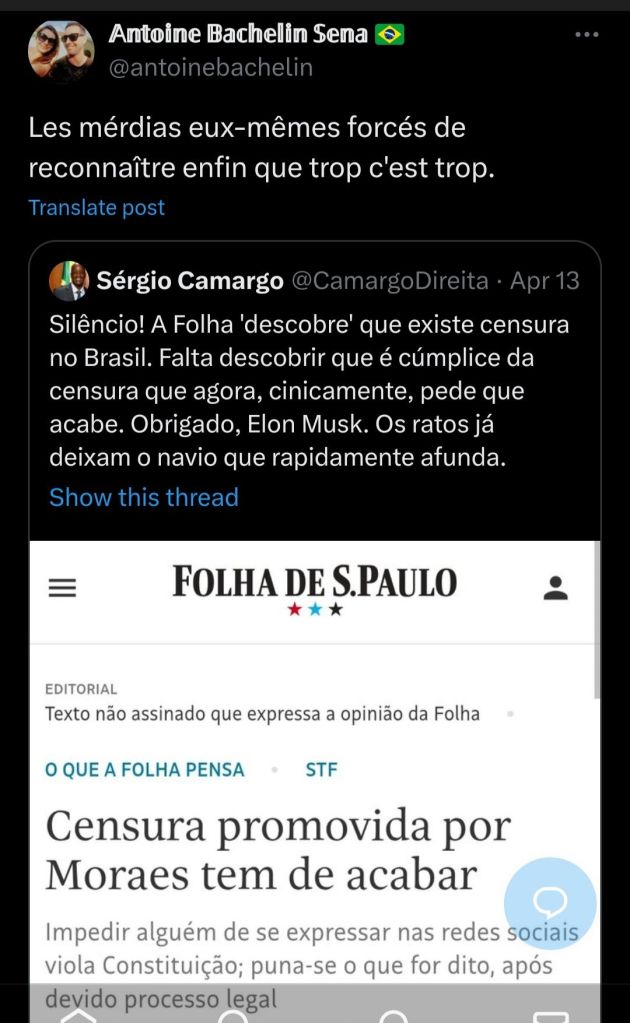
Task: Open the @antoinebachelin handle profile
Action: point(210,67)
